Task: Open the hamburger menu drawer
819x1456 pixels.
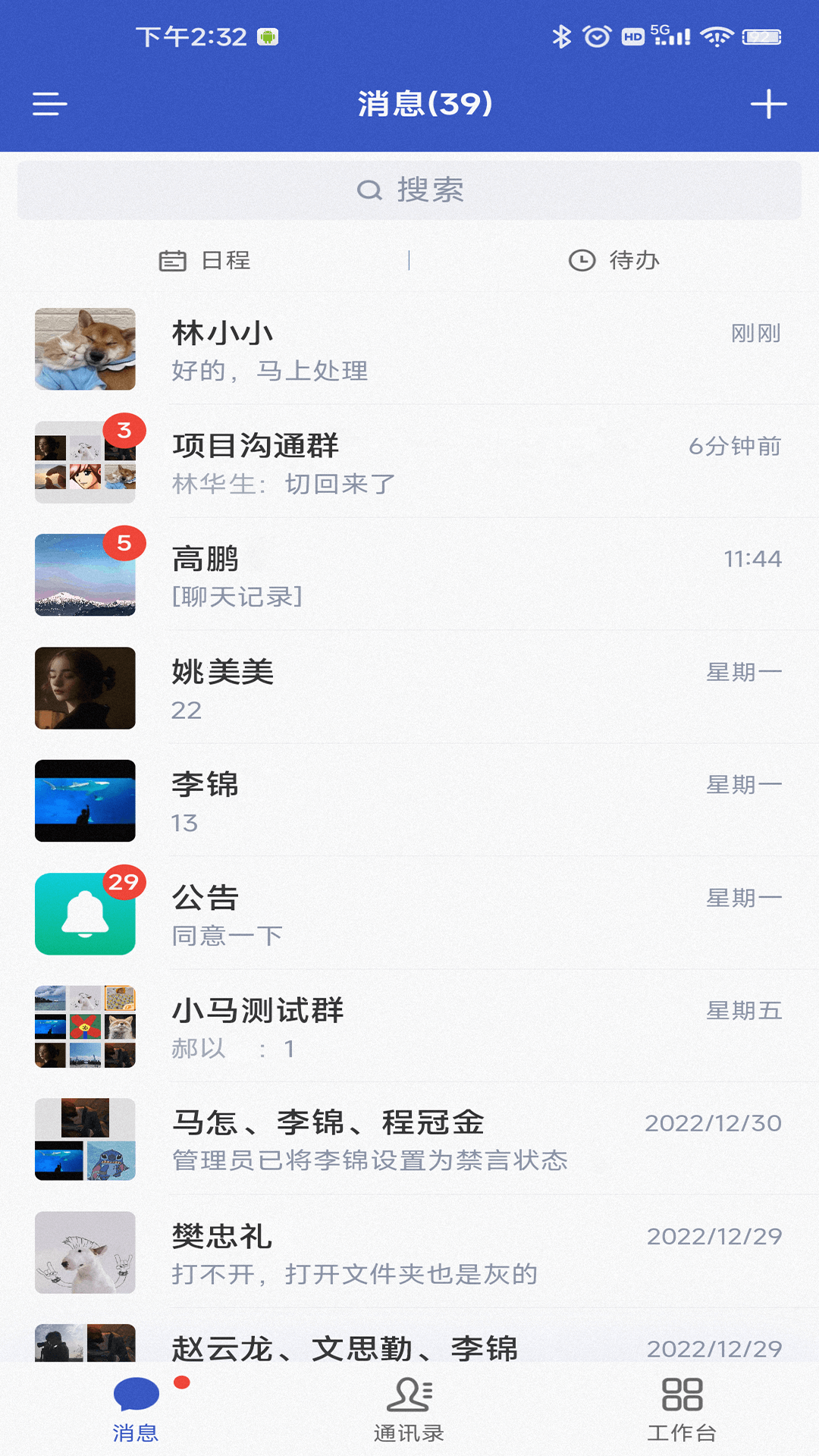Action: [50, 104]
